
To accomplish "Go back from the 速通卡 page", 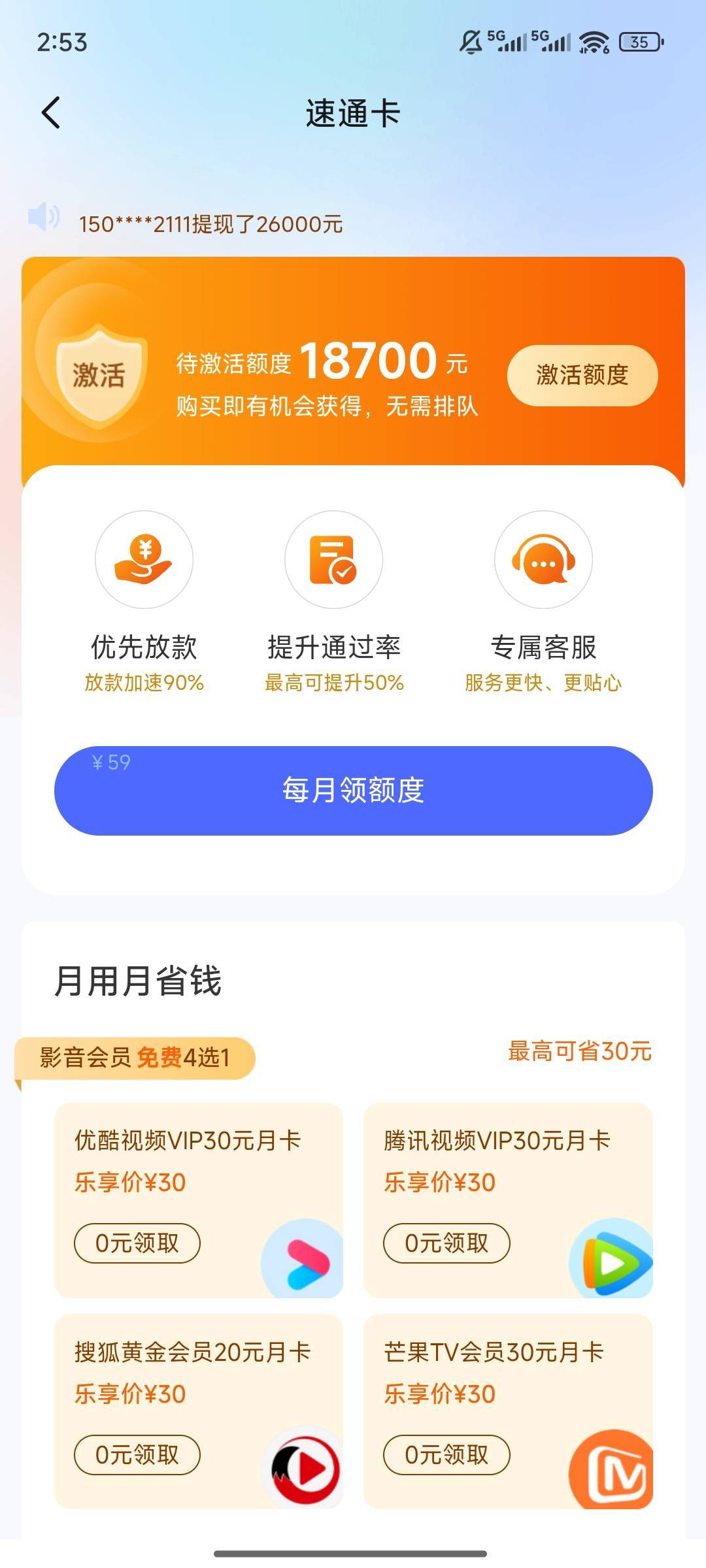I will [51, 112].
